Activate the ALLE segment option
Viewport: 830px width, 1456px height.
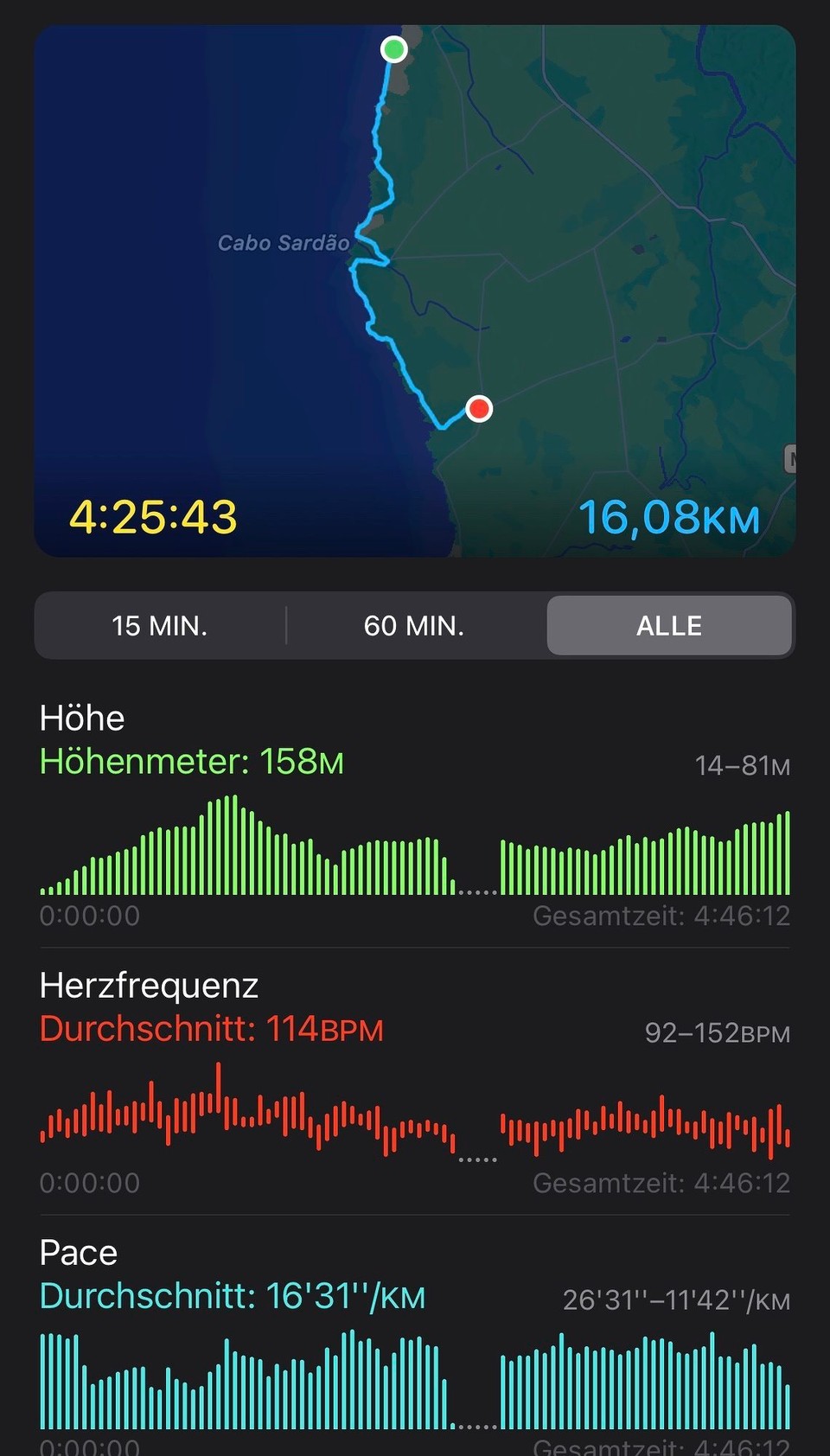(669, 625)
